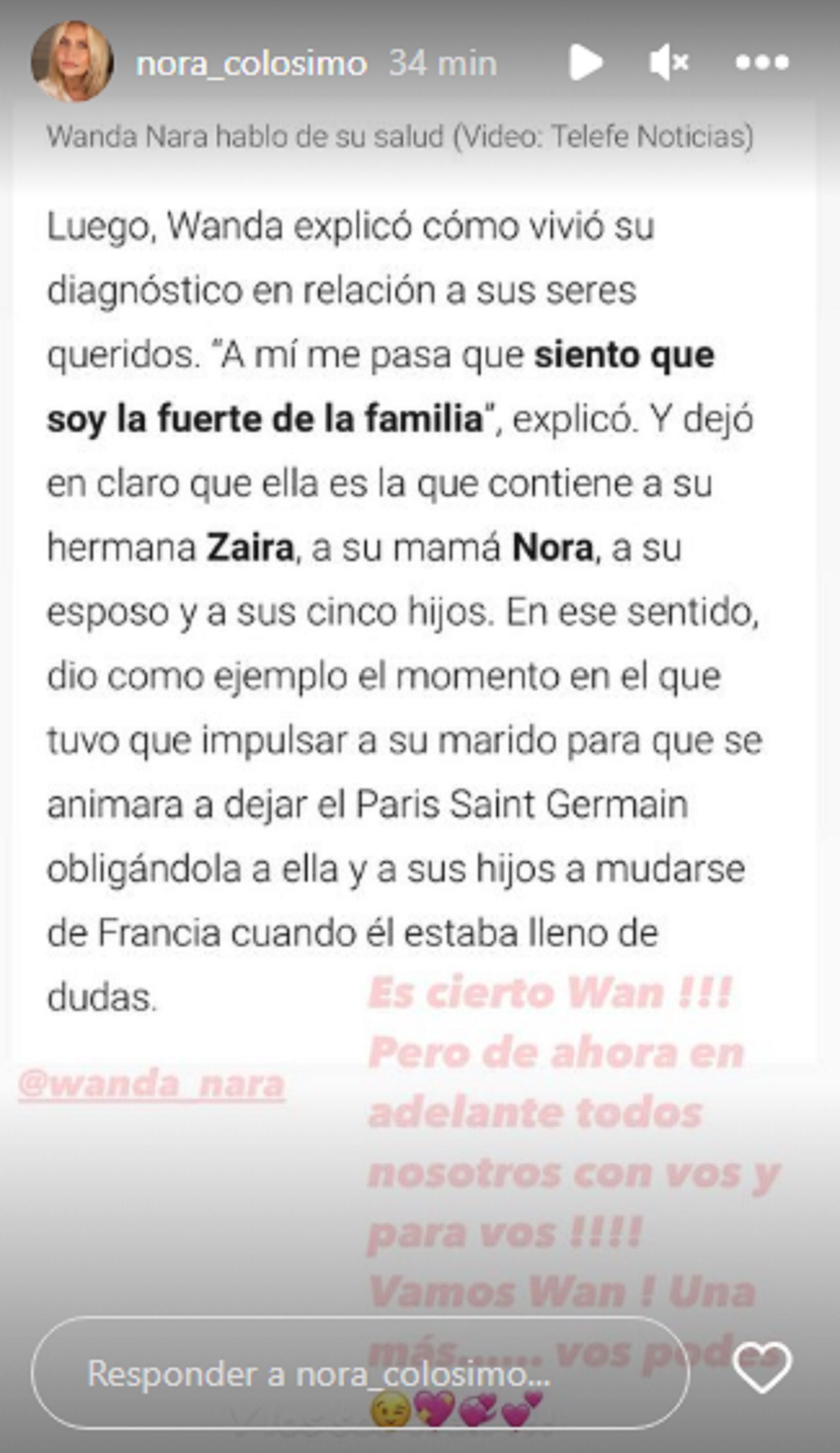Open the three-dot options menu

click(762, 62)
